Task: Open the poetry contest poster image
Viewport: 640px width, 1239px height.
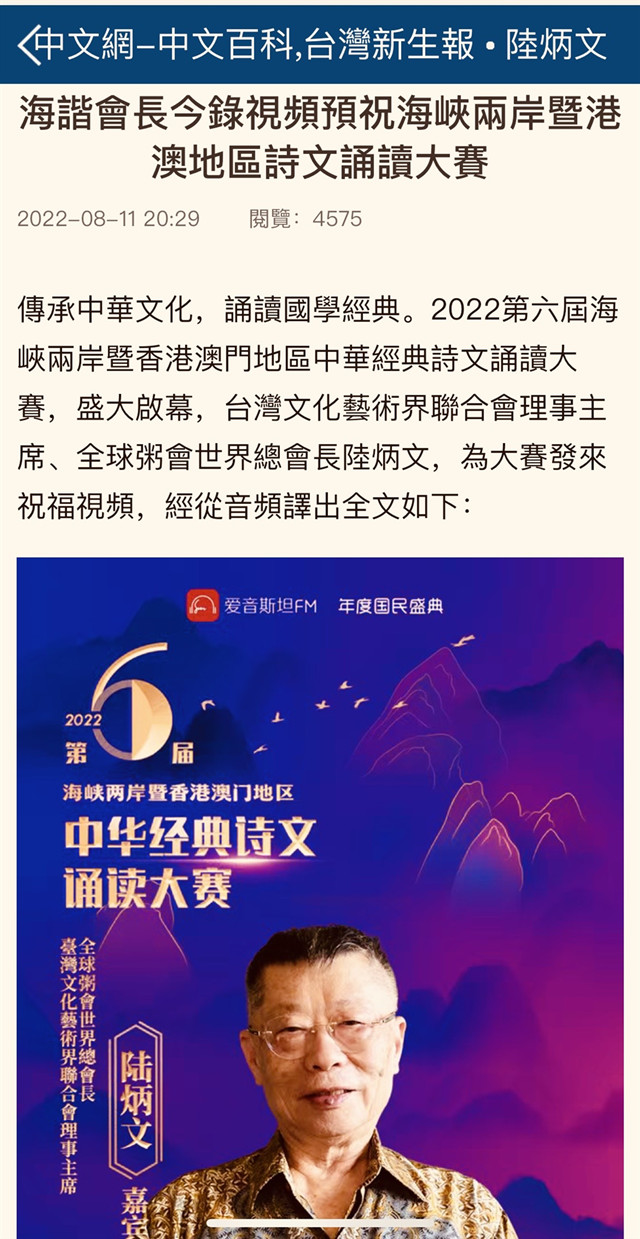Action: coord(320,890)
